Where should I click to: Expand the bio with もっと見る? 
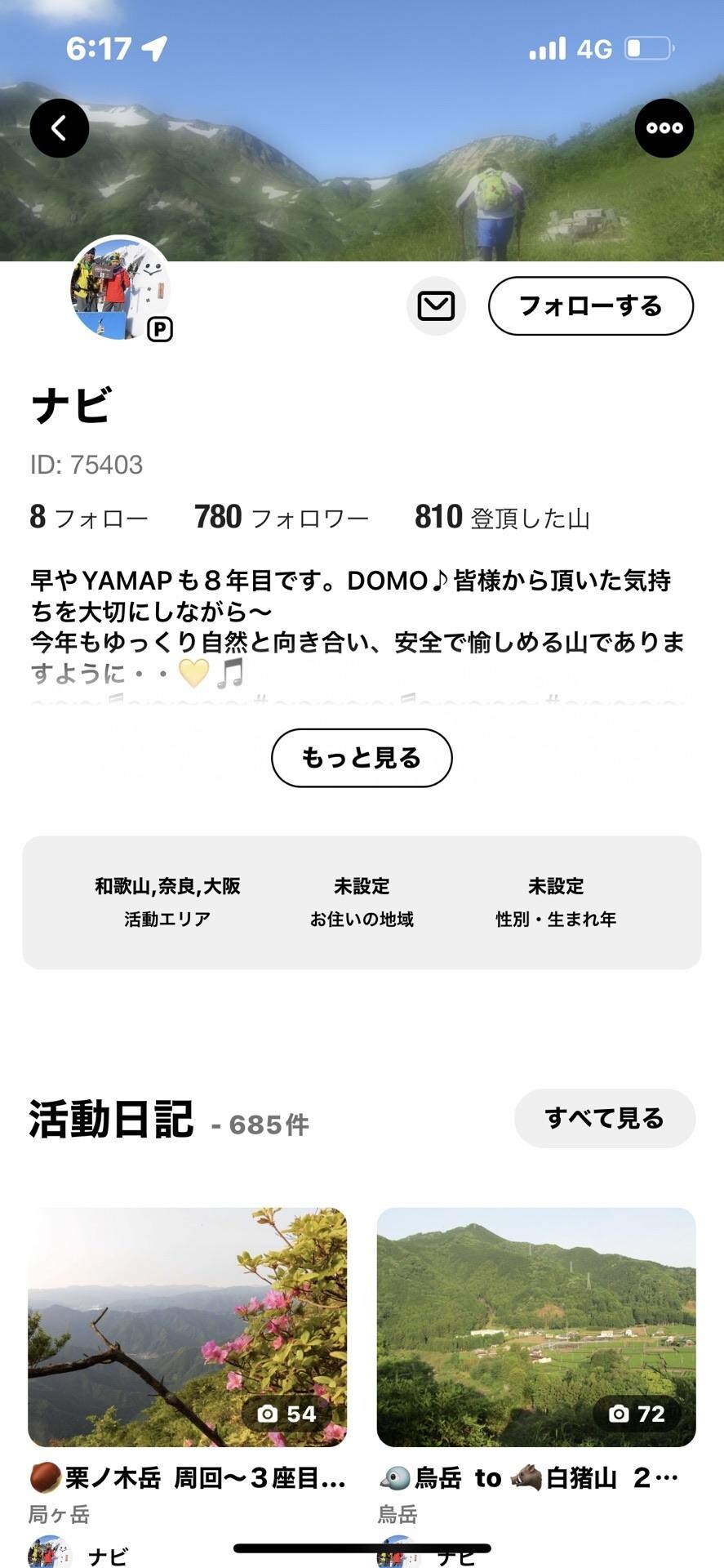[x=361, y=758]
